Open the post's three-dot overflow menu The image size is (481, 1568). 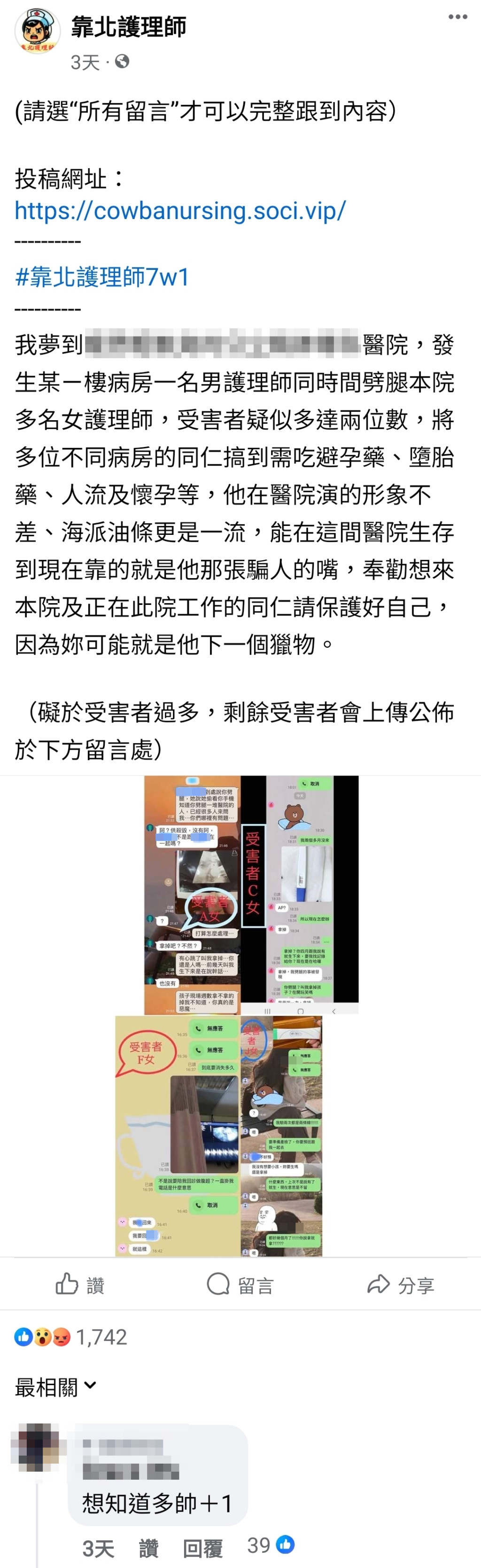[458, 17]
